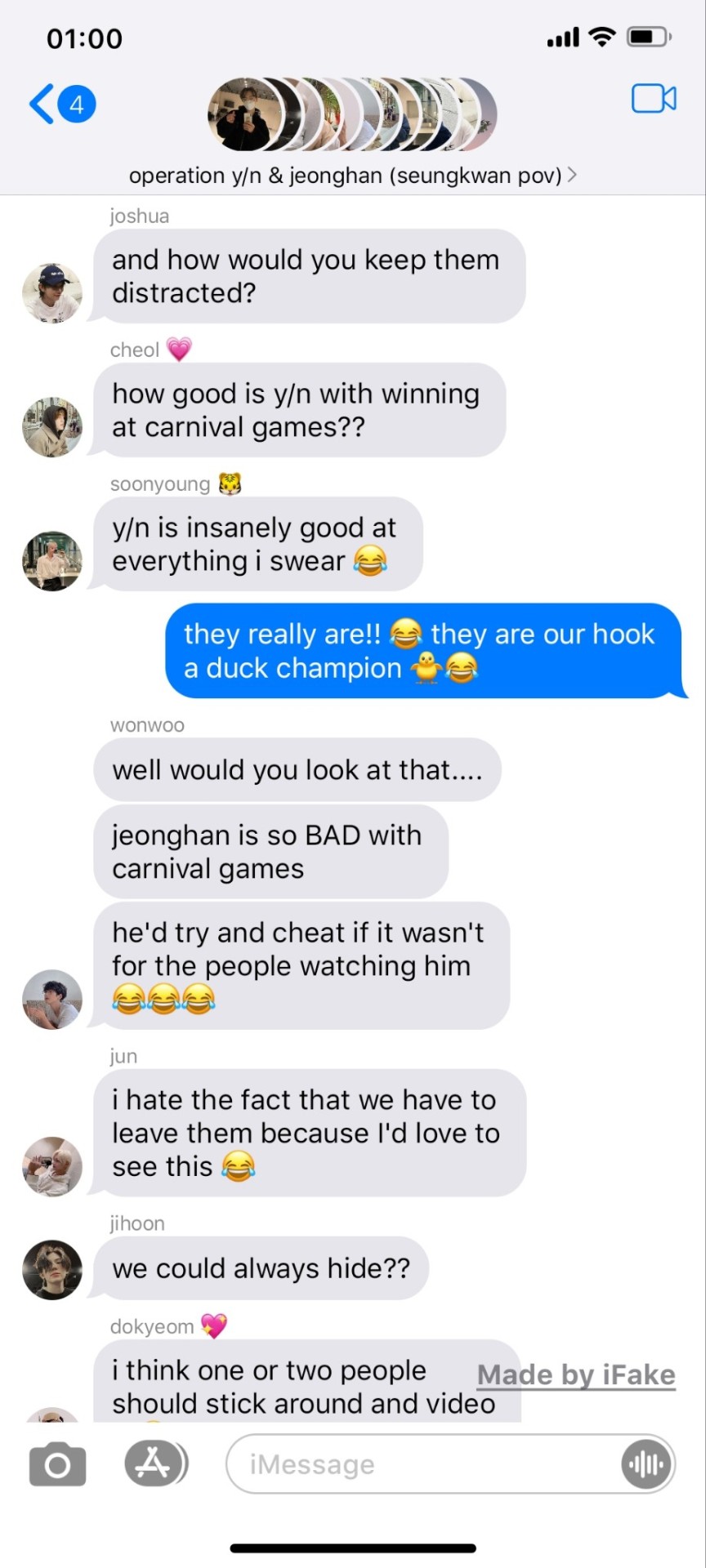Open the iMessage apps drawer
Screen dimensions: 706x1568
155,1463
